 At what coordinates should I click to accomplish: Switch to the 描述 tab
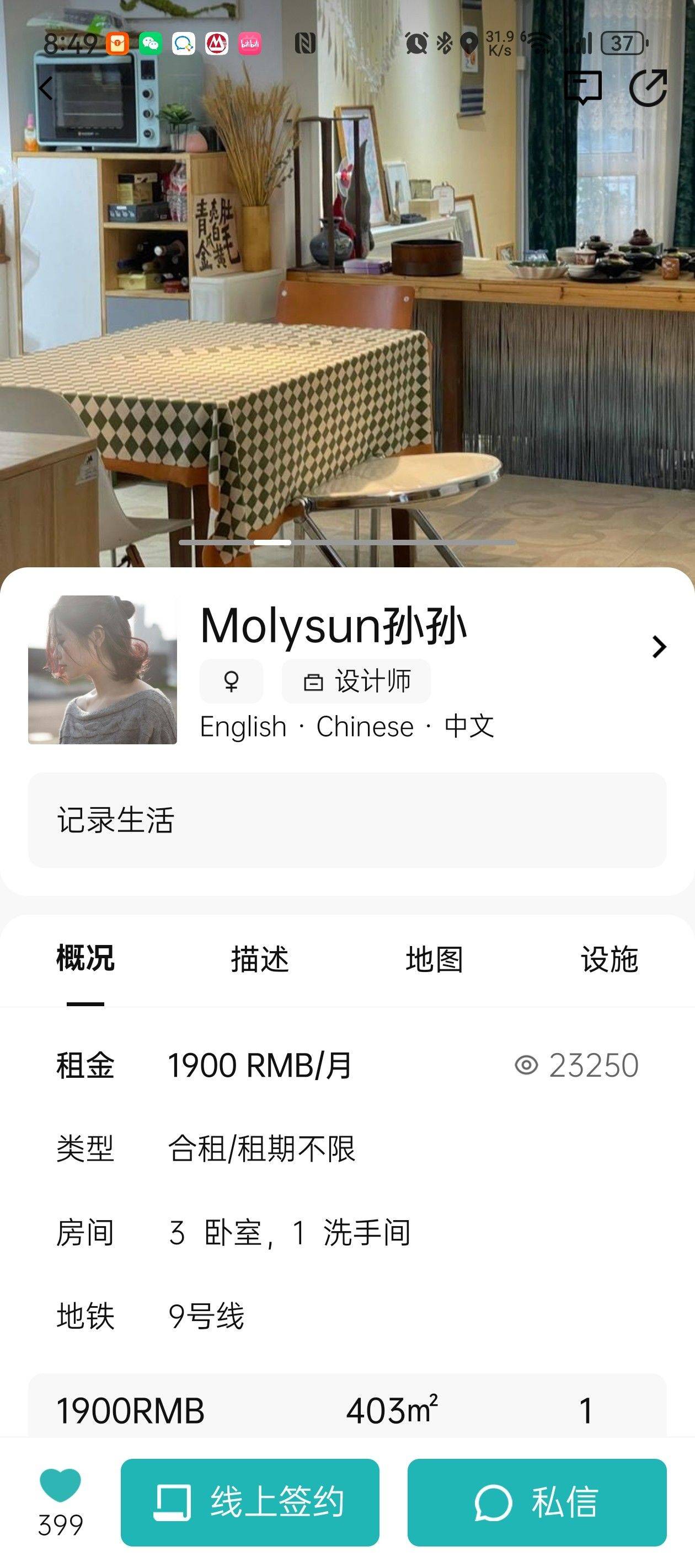click(x=259, y=959)
